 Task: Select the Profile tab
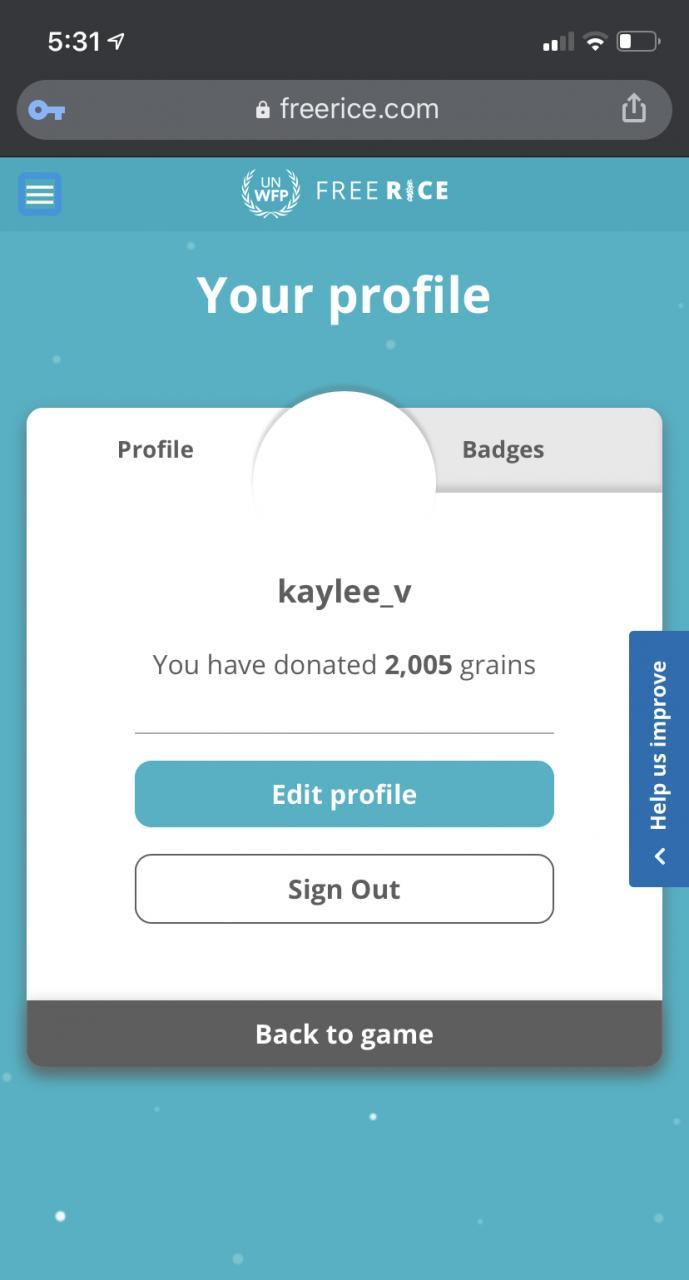pos(155,450)
